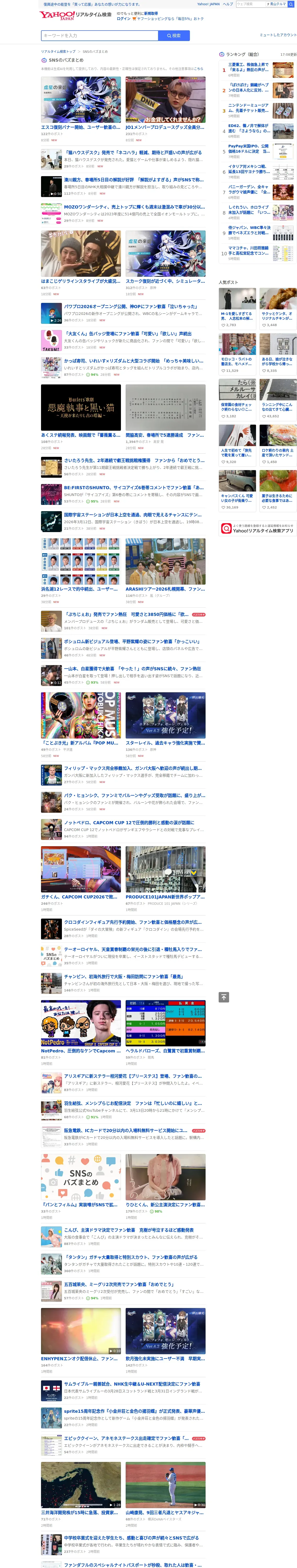Open the Yahoo! JAPAN header link

(208, 4)
